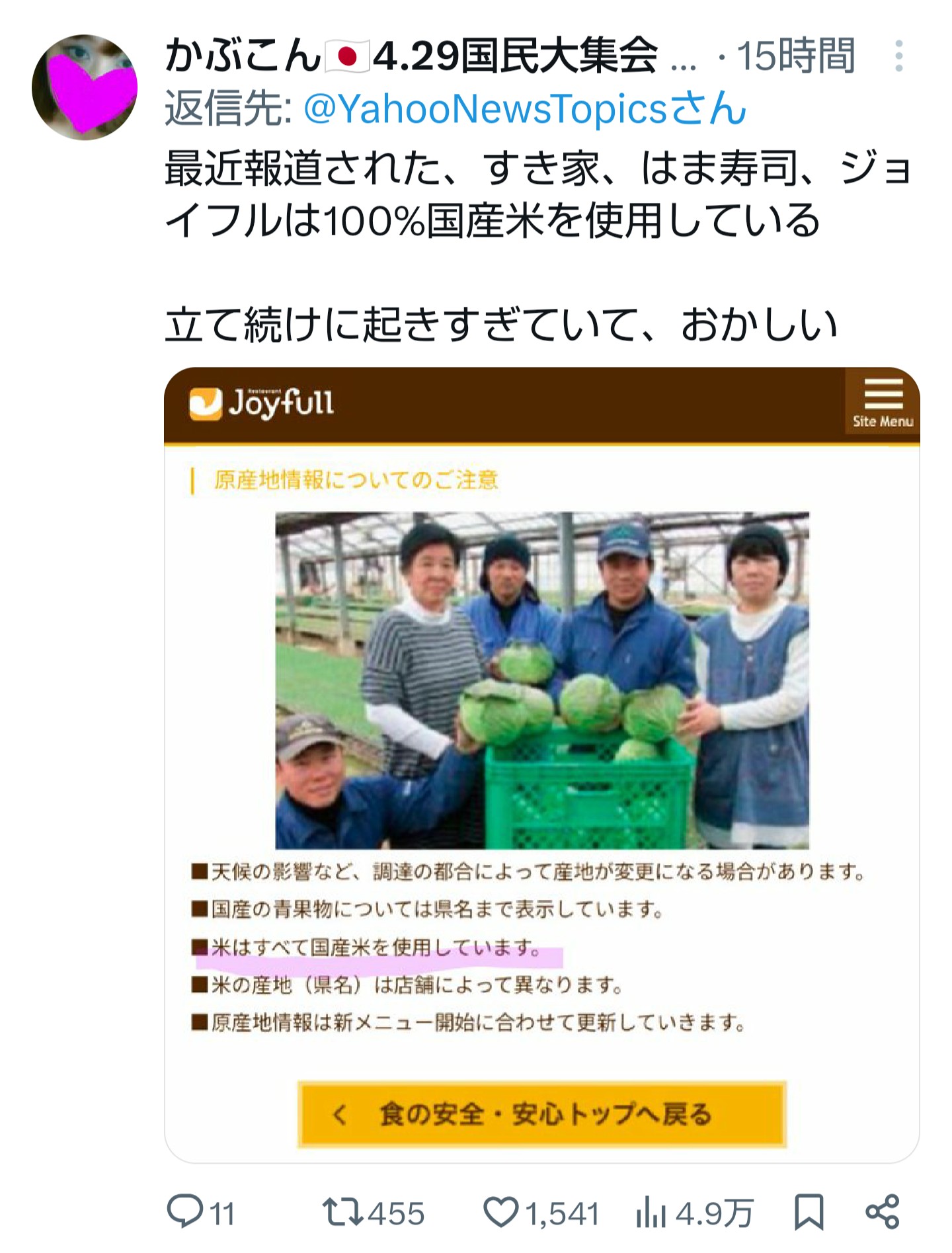Image resolution: width=952 pixels, height=1253 pixels.
Task: View the tweet's analytics bar icon
Action: (x=651, y=1213)
